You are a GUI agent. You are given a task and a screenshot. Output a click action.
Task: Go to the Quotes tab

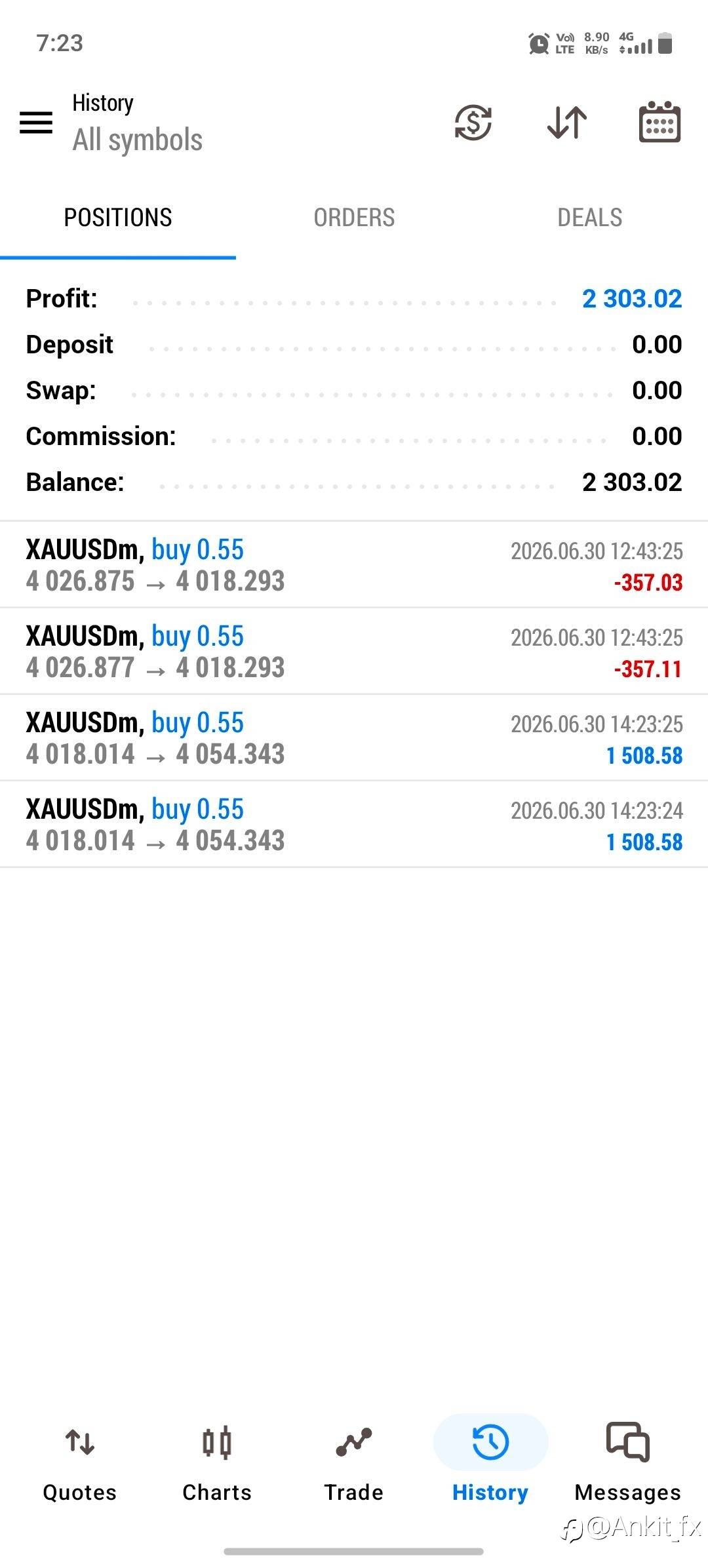point(80,1462)
